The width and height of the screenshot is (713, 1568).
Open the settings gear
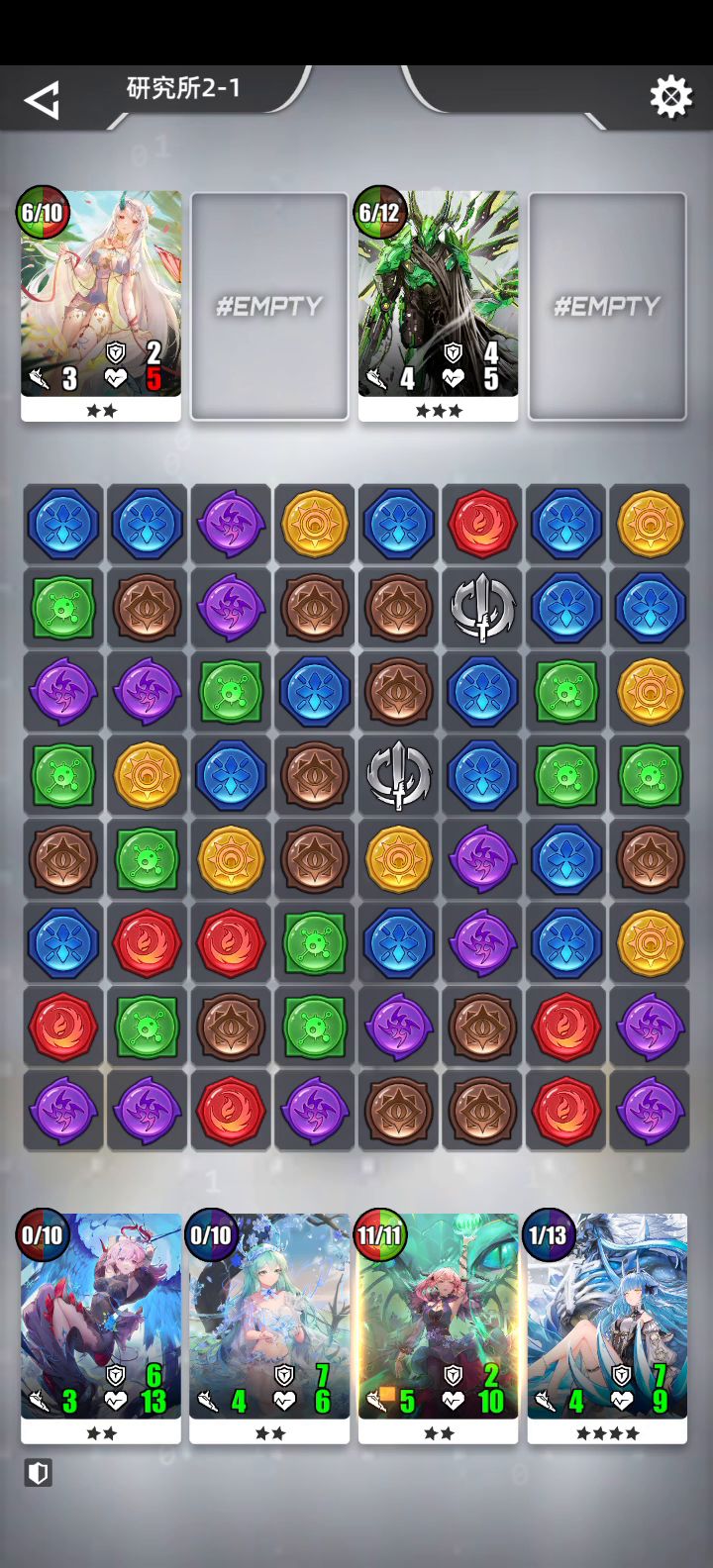(670, 97)
